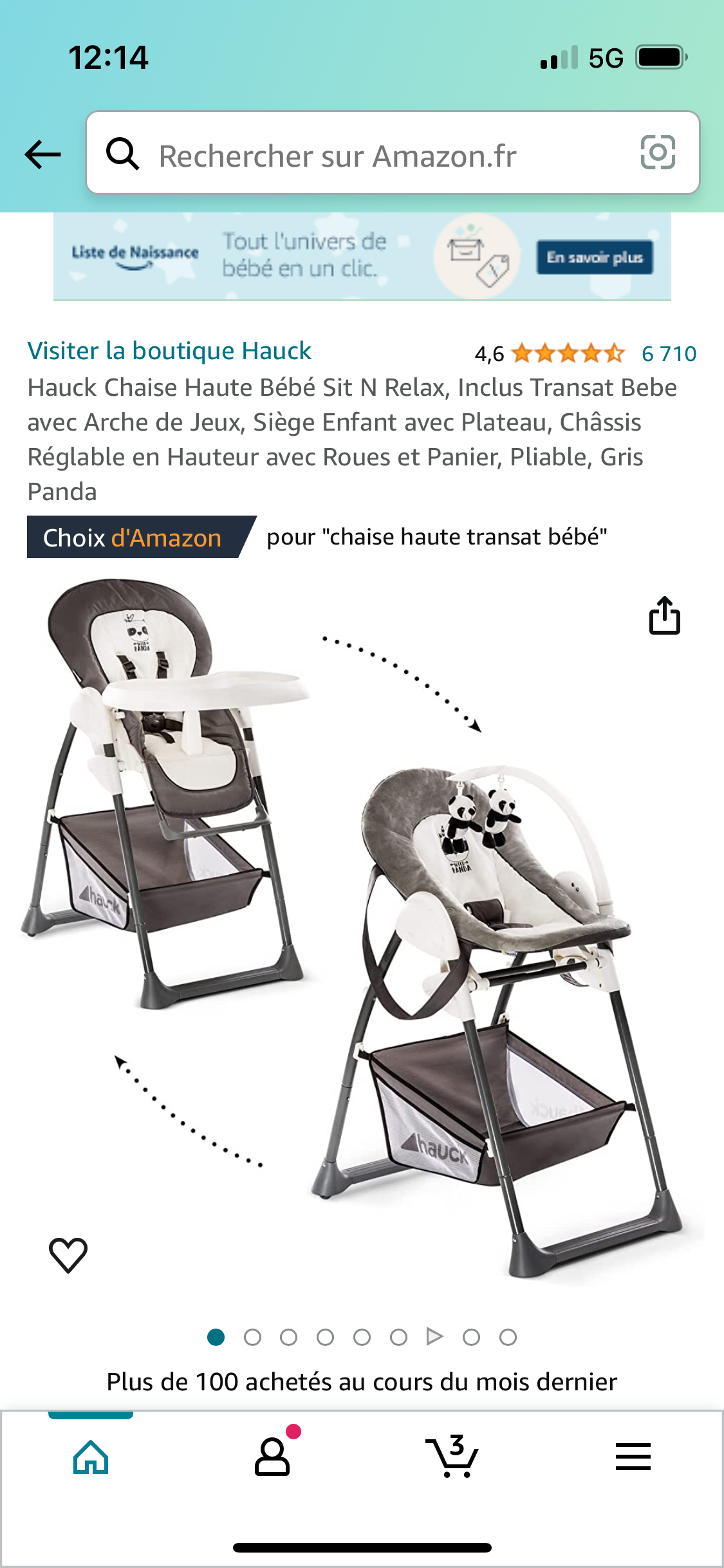Share this product

point(664,615)
